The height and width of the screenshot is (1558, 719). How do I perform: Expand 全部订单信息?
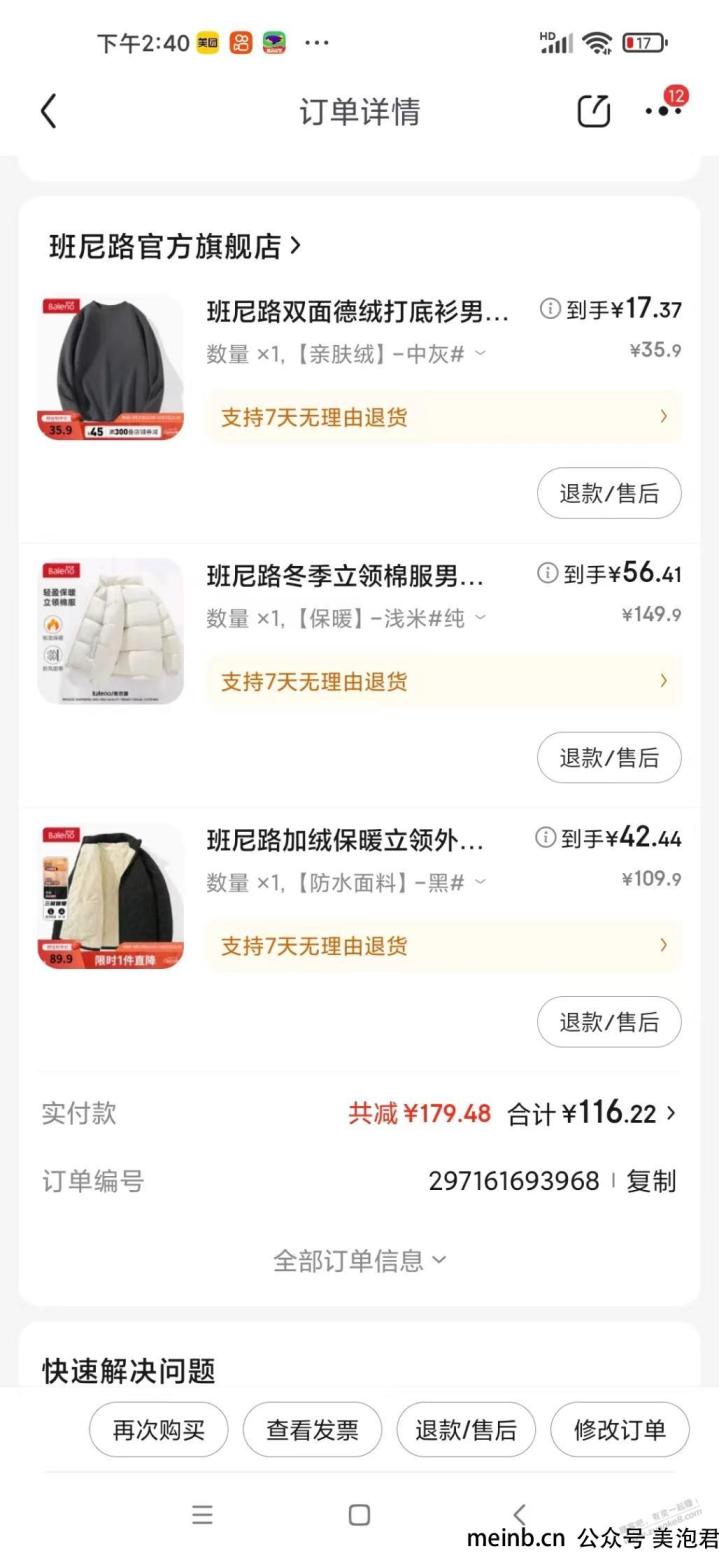coord(359,1261)
